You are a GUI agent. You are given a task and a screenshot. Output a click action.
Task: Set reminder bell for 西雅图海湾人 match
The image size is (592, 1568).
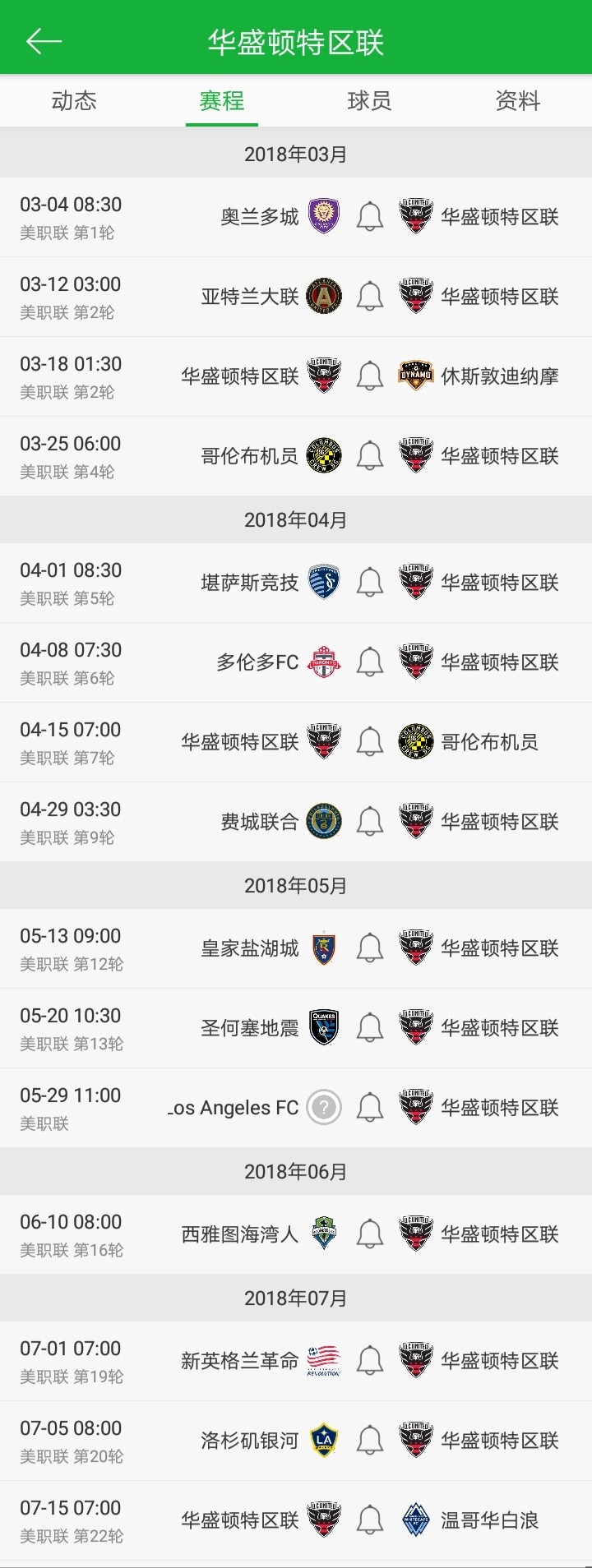click(370, 1234)
